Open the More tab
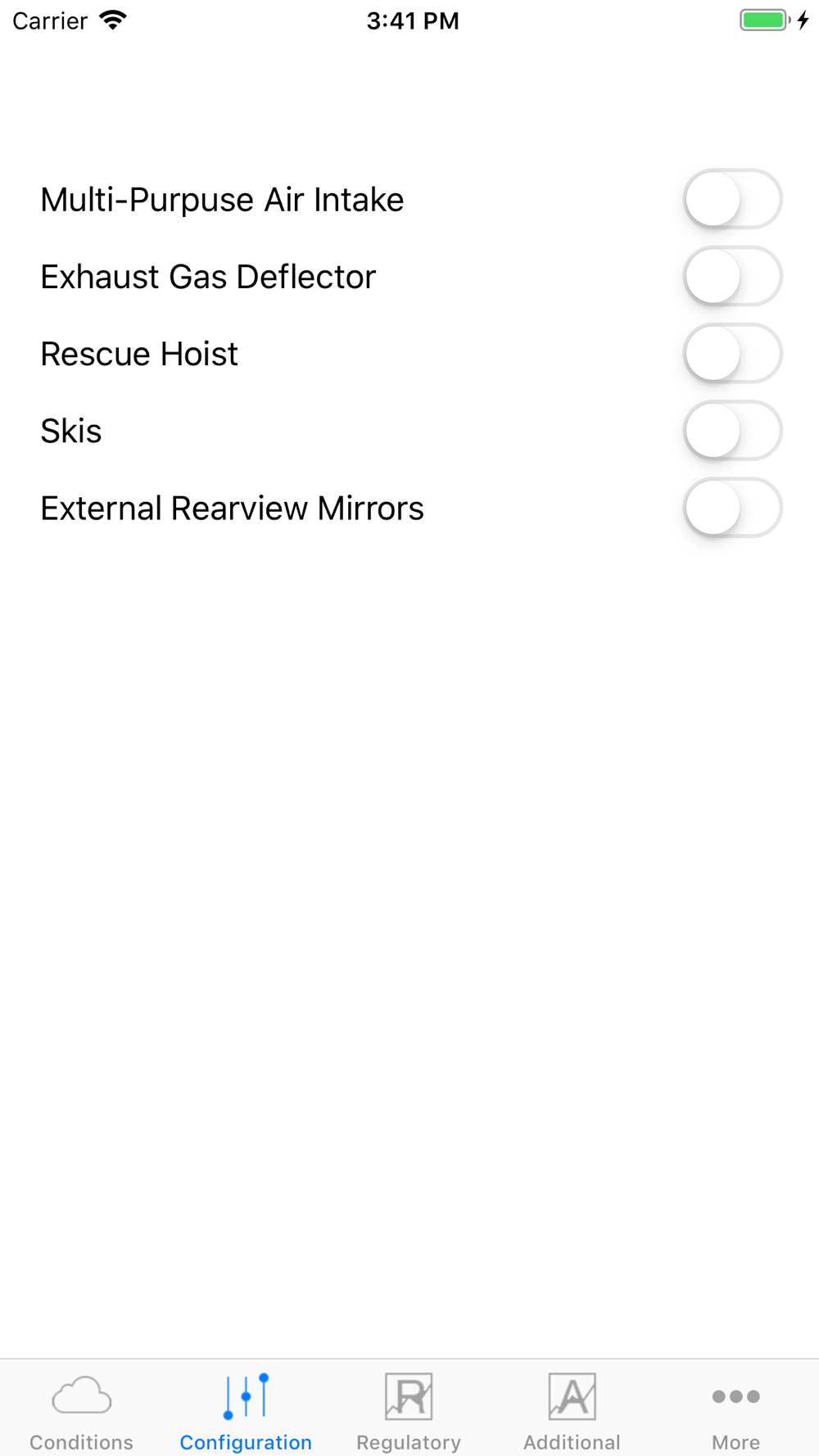Viewport: 819px width, 1456px height. [735, 1410]
